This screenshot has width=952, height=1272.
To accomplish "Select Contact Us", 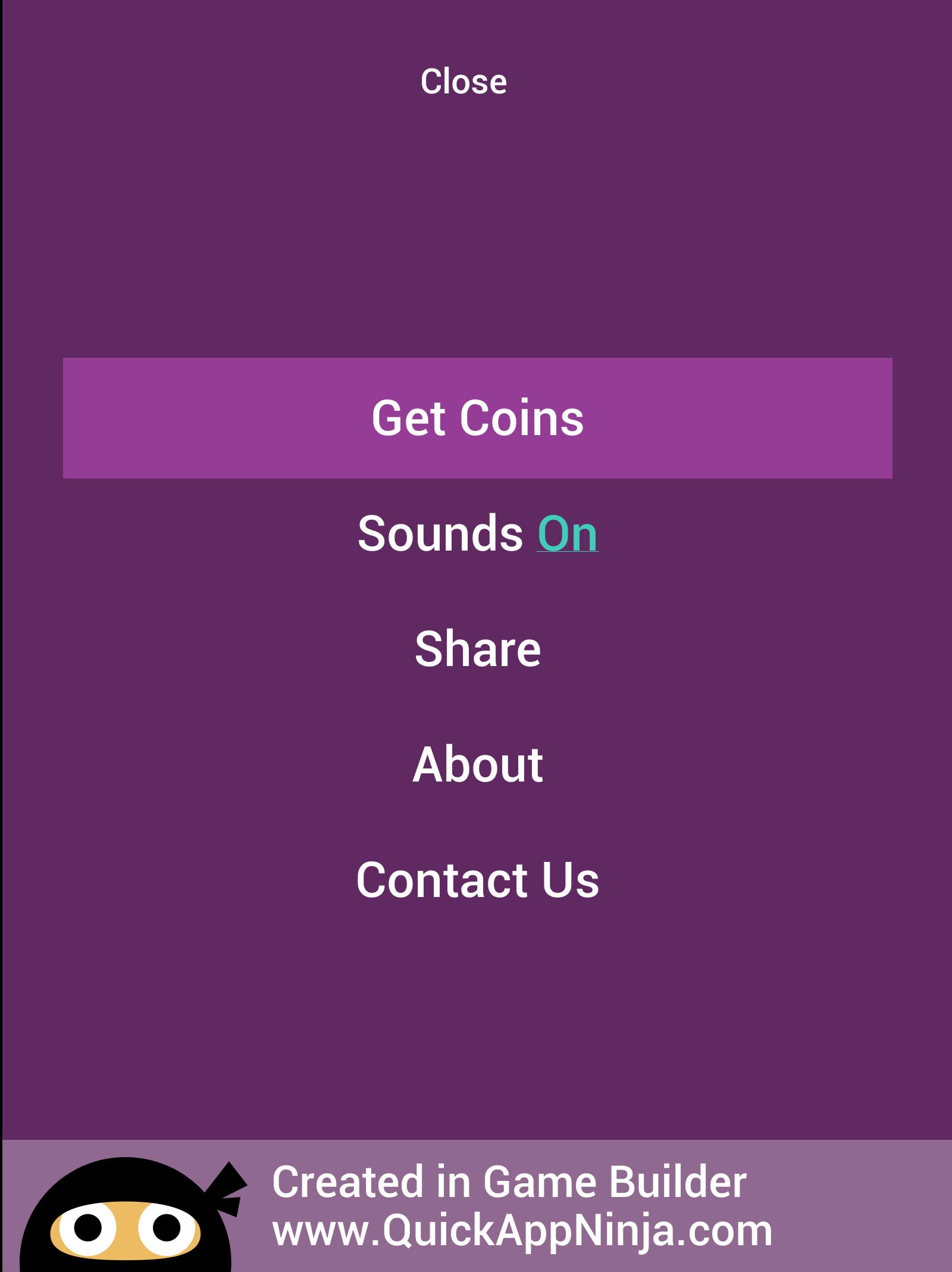I will pos(477,880).
